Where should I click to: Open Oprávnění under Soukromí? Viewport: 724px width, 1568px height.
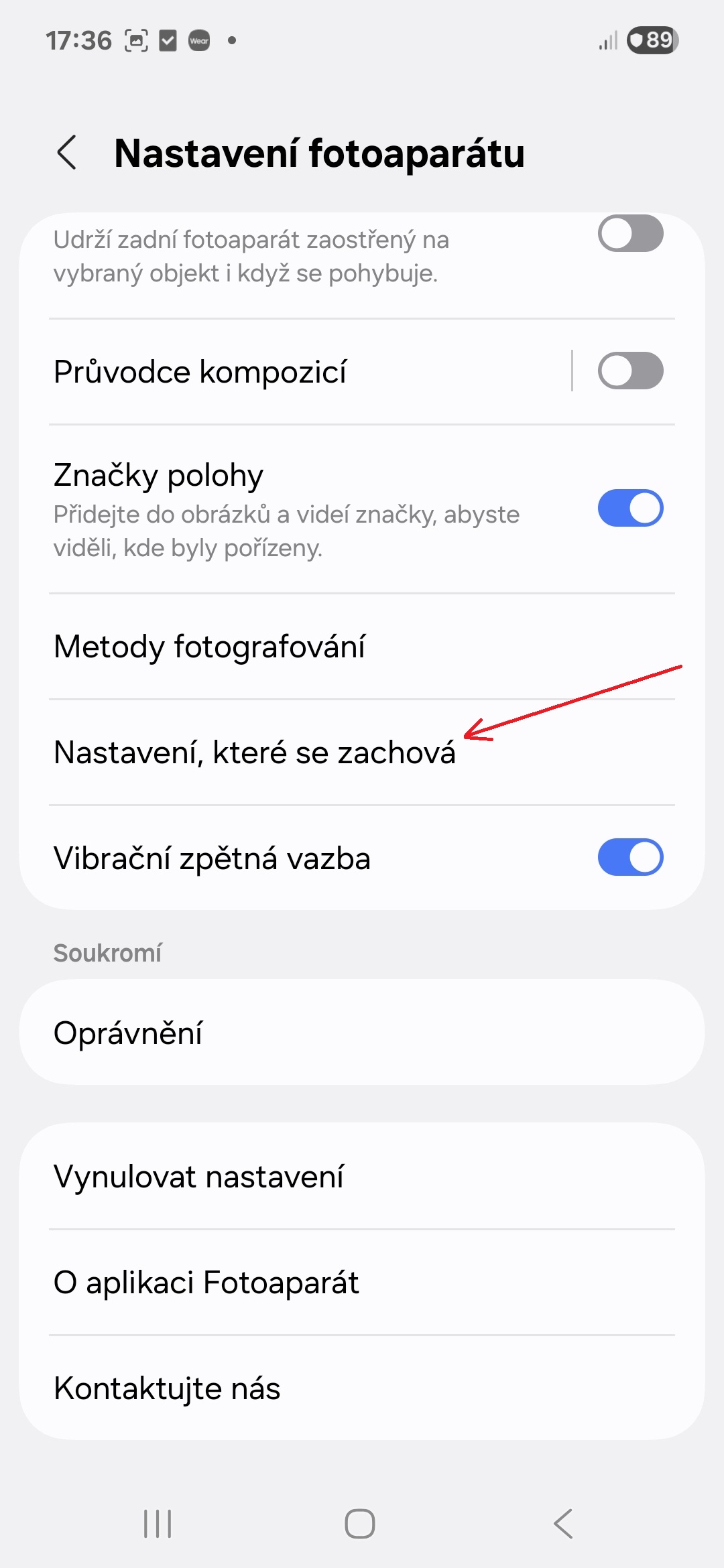pos(362,1032)
